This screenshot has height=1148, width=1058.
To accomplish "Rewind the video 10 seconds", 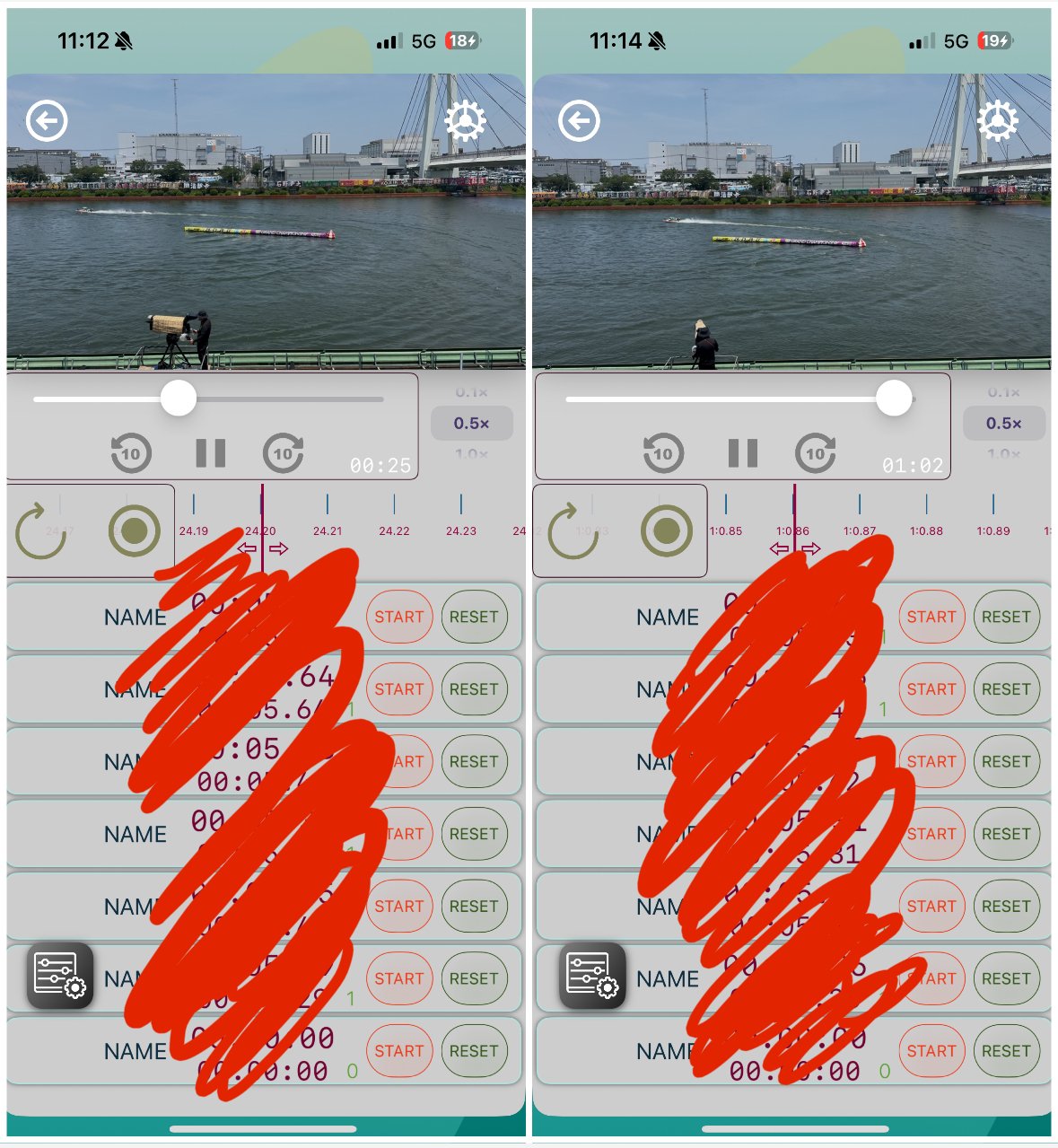I will (130, 454).
